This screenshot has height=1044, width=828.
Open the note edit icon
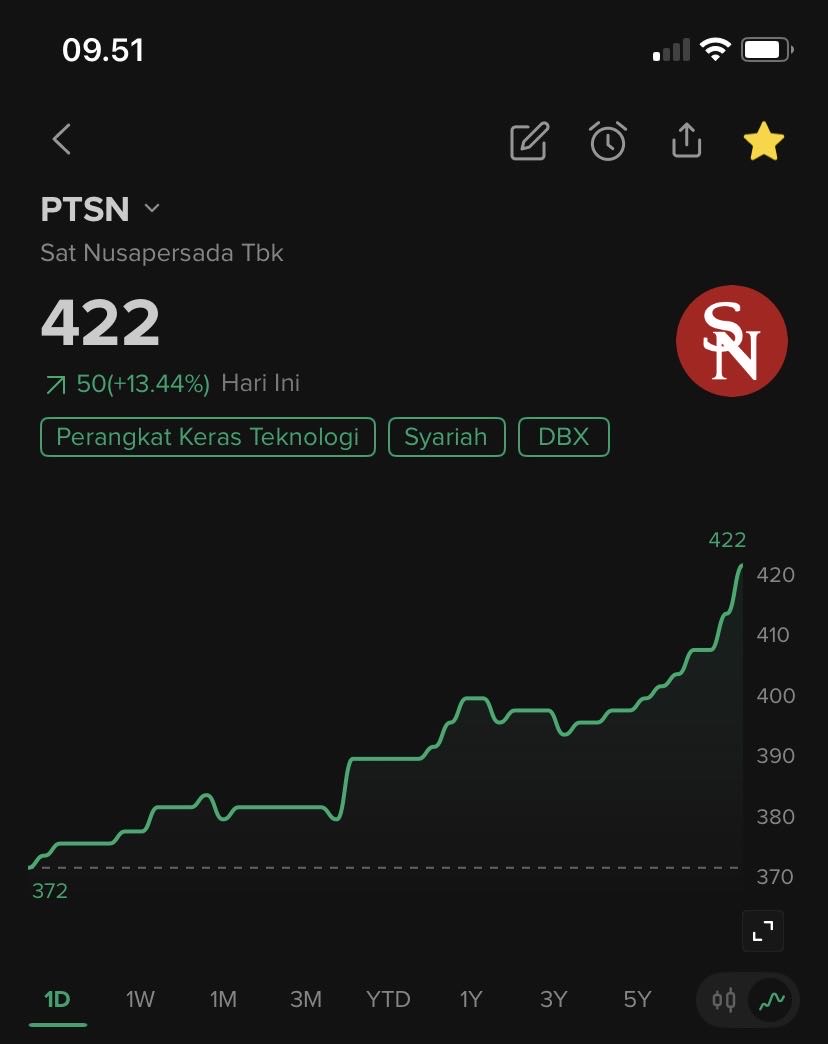coord(529,142)
